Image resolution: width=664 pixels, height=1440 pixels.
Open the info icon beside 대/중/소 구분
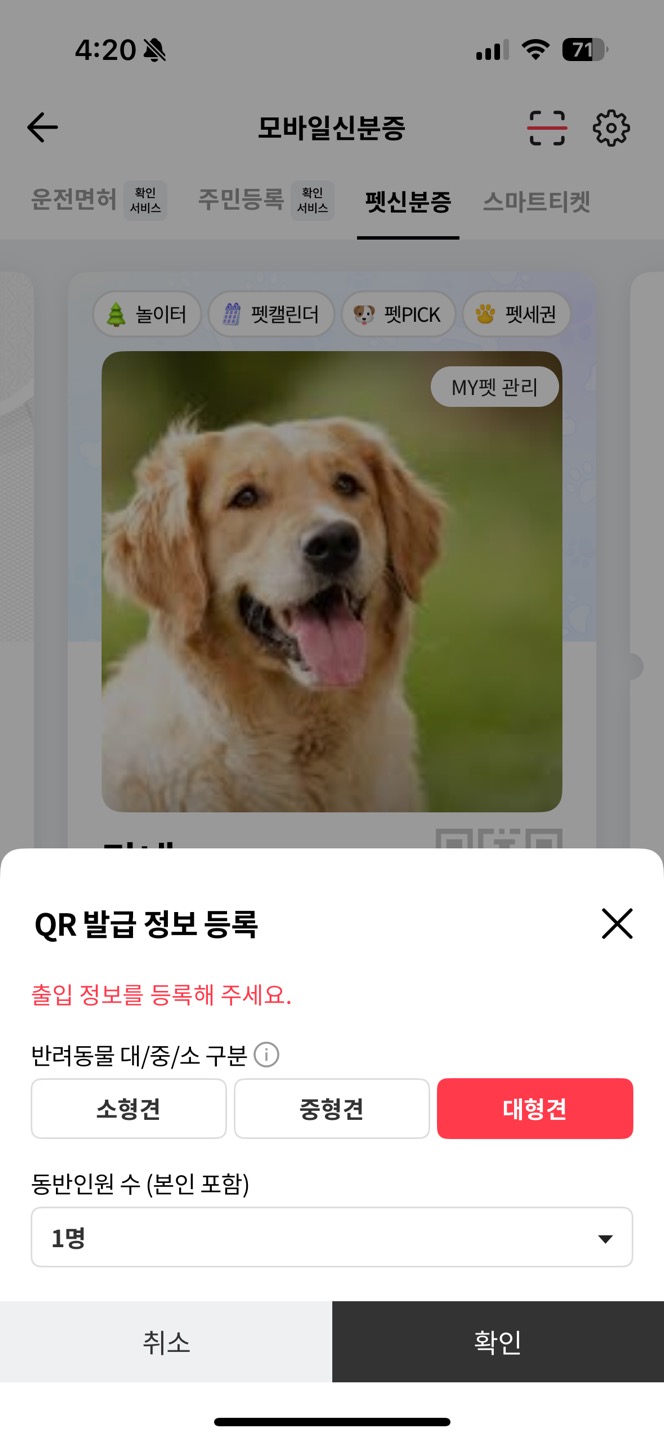266,1054
